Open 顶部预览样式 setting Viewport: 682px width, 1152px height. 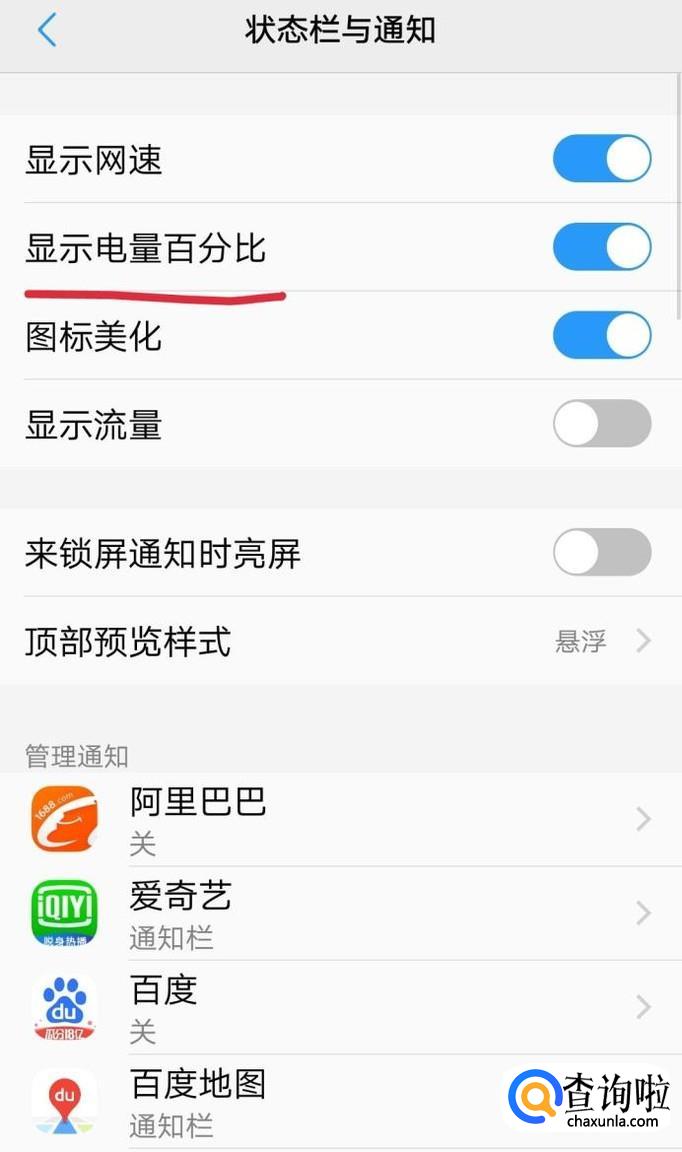[340, 641]
